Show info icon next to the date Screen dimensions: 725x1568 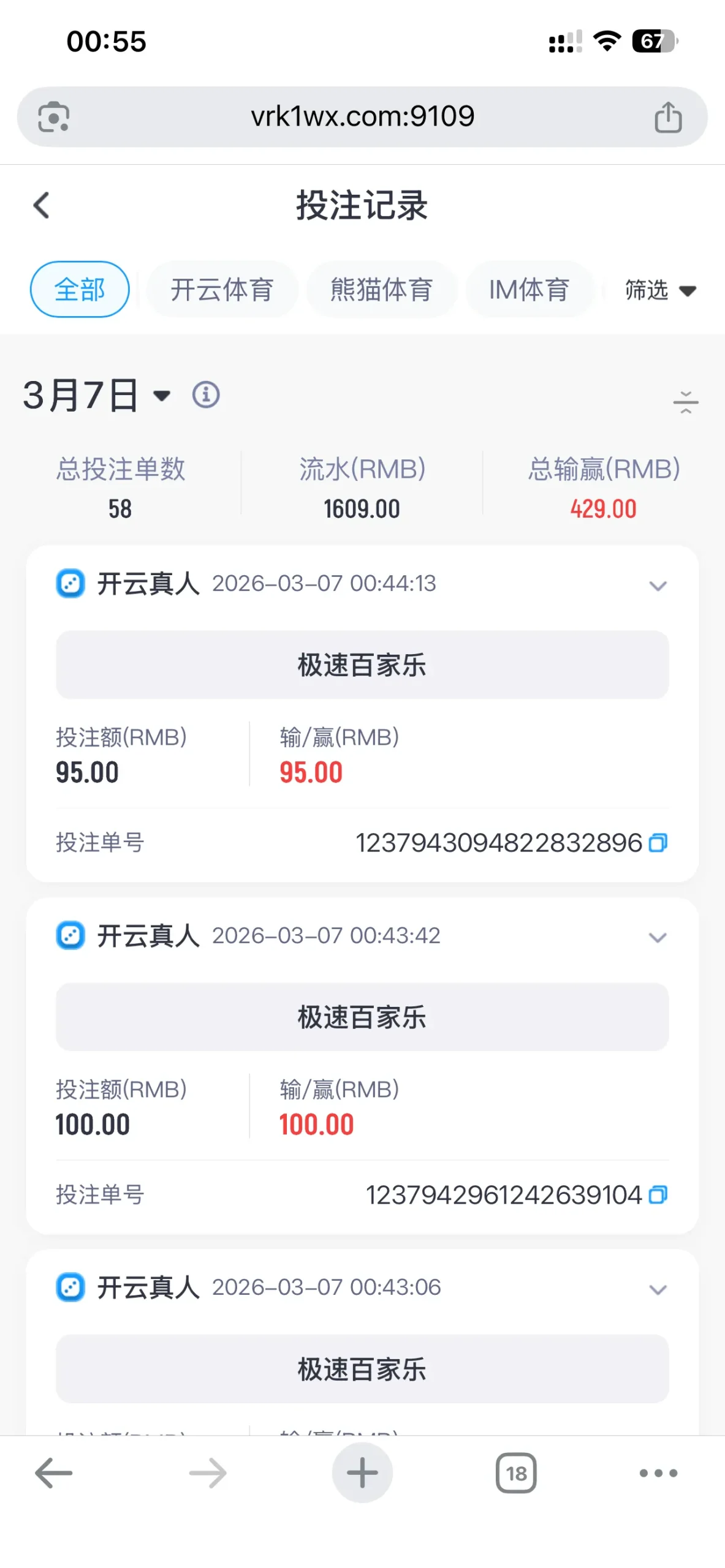click(x=206, y=395)
